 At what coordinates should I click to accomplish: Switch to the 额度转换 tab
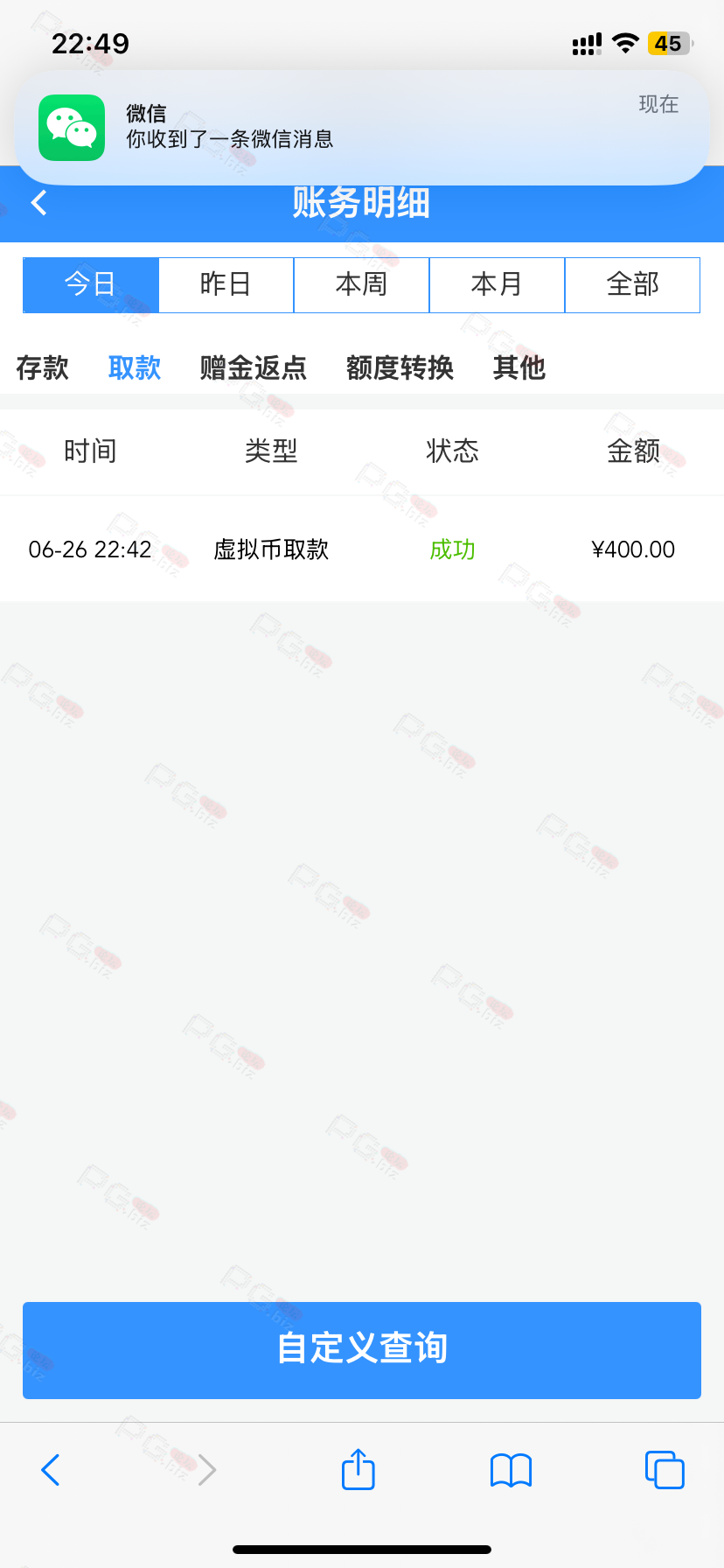(400, 367)
